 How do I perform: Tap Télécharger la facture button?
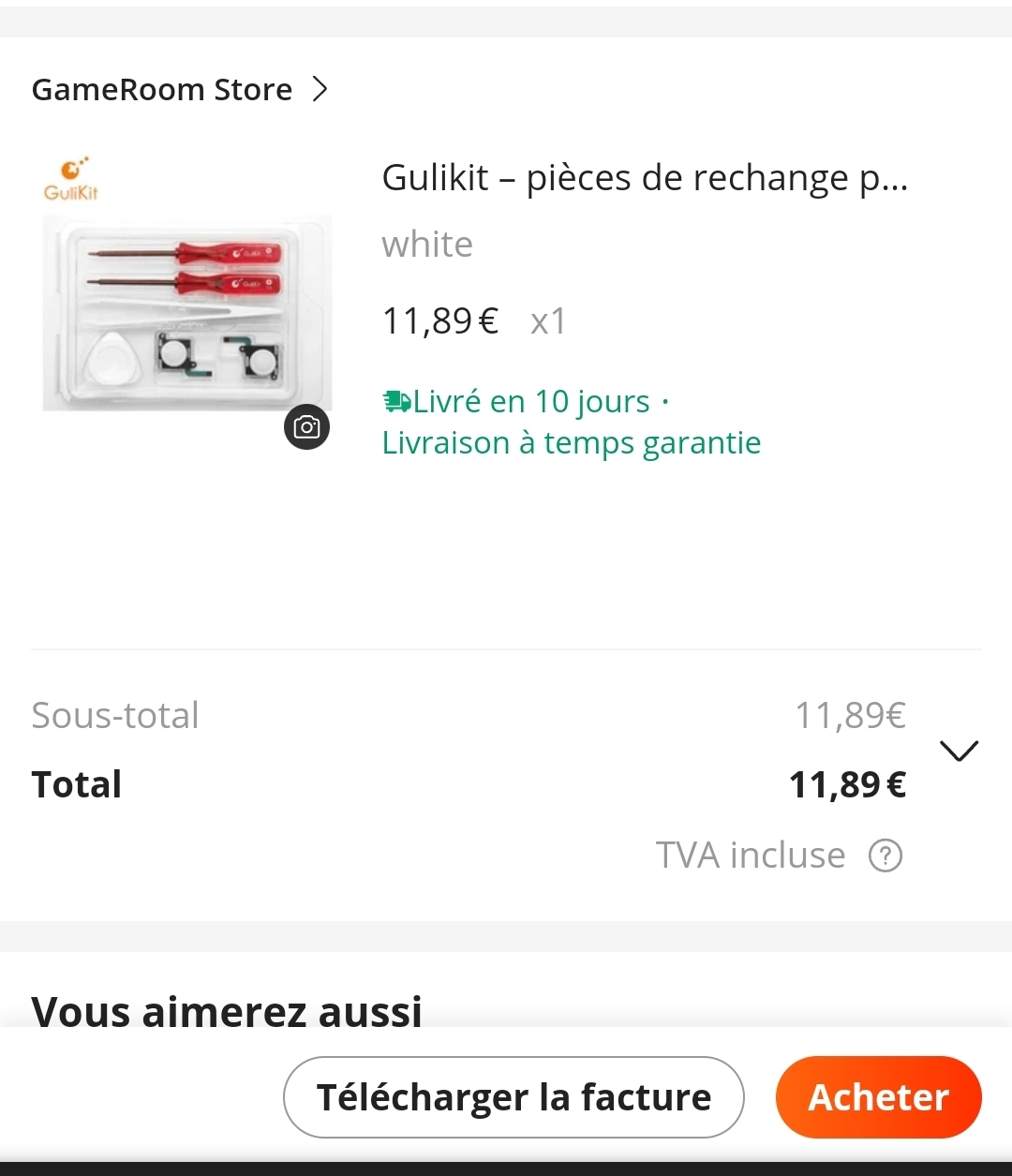[513, 1097]
